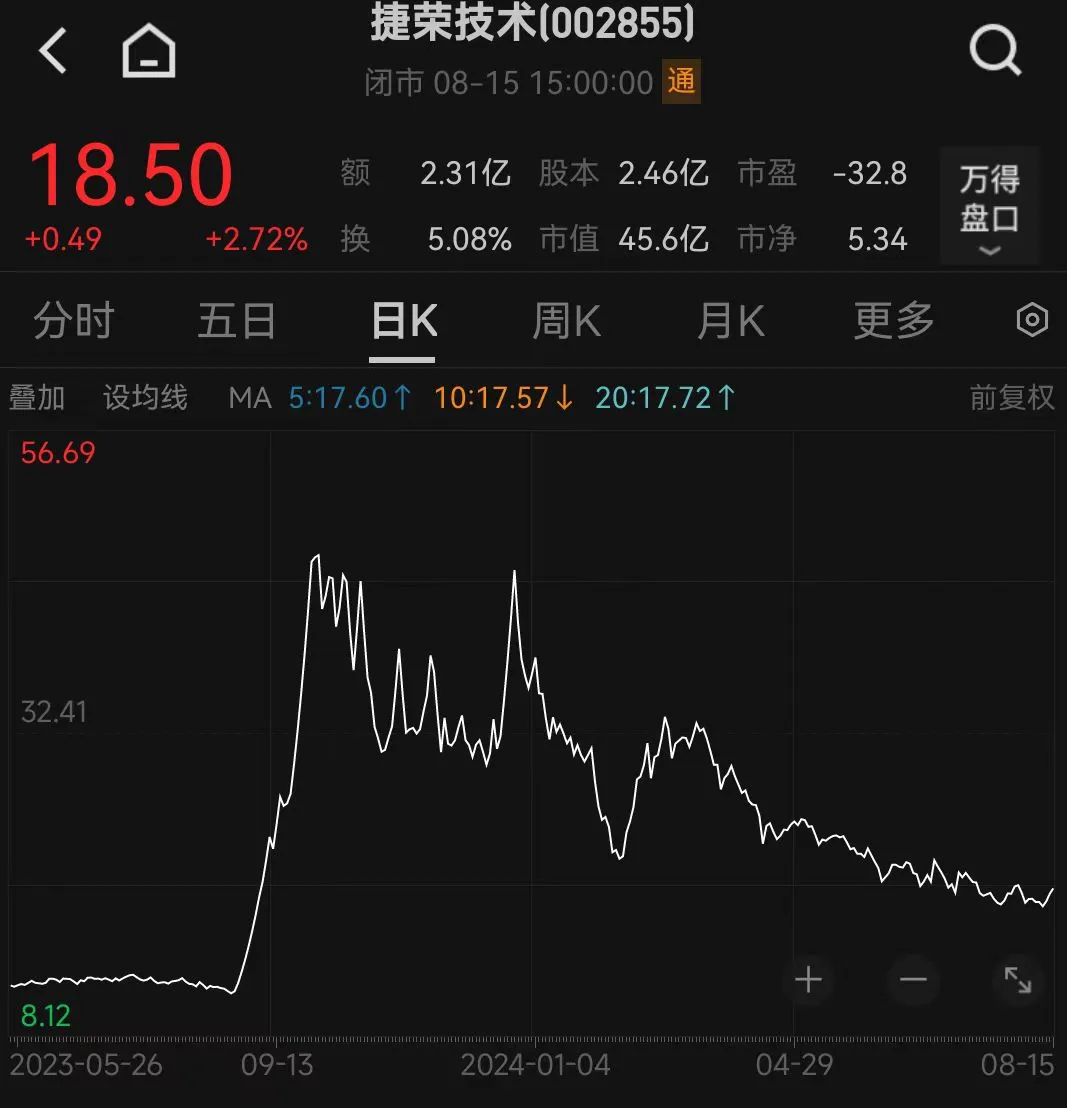
Task: Open 设均线 moving average settings
Action: pos(146,397)
